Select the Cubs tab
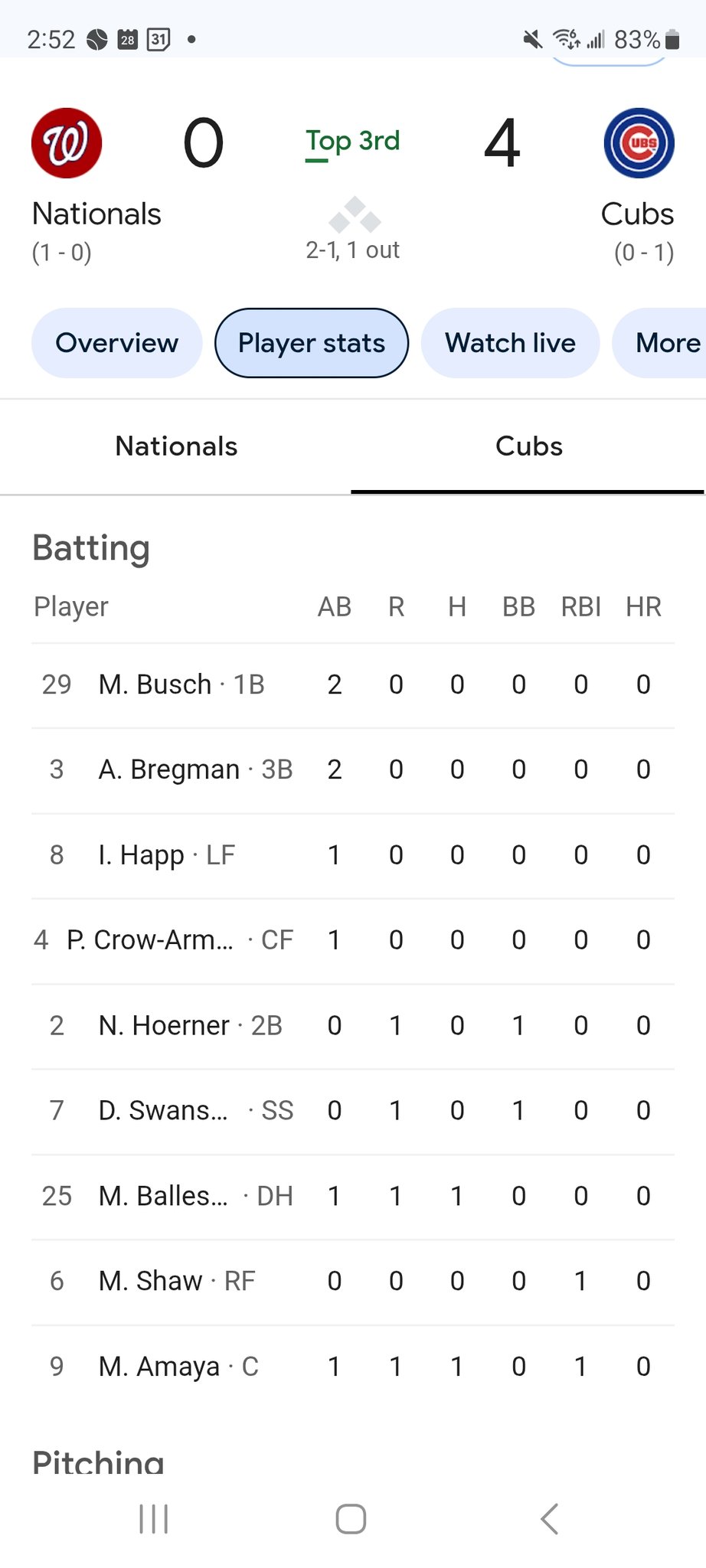The width and height of the screenshot is (706, 1568). [x=528, y=446]
